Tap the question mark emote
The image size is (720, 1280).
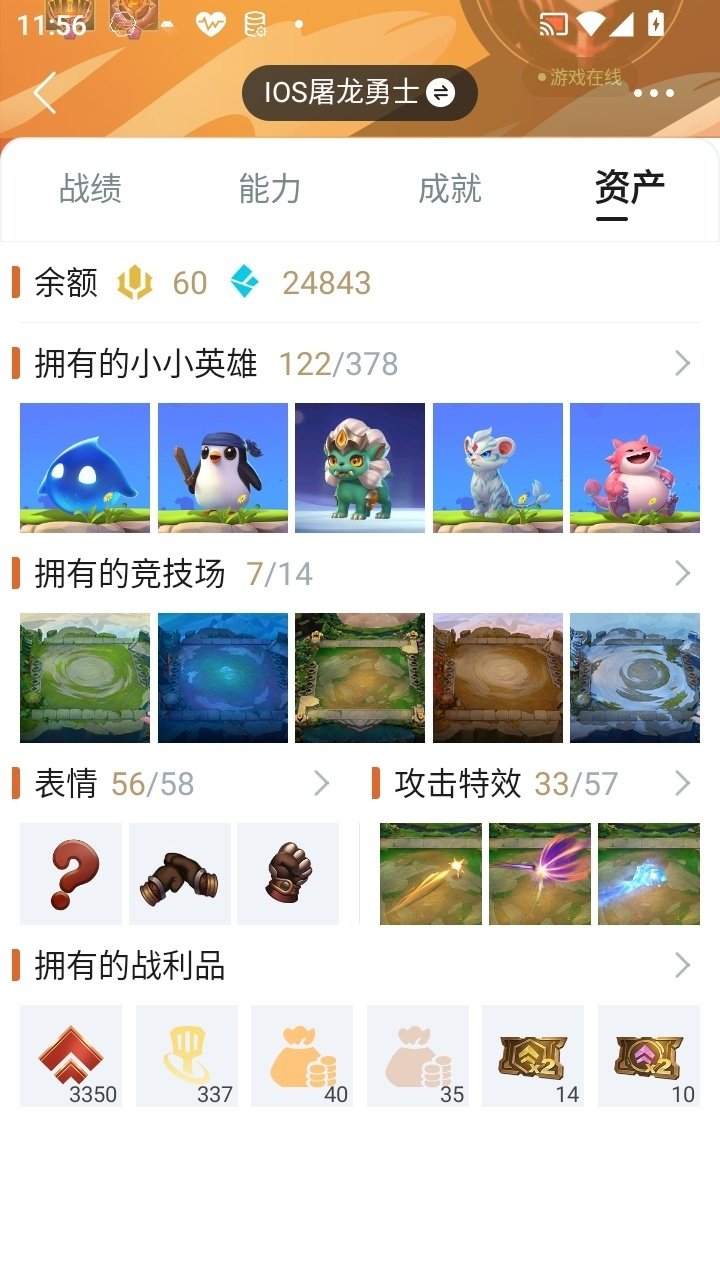coord(70,872)
